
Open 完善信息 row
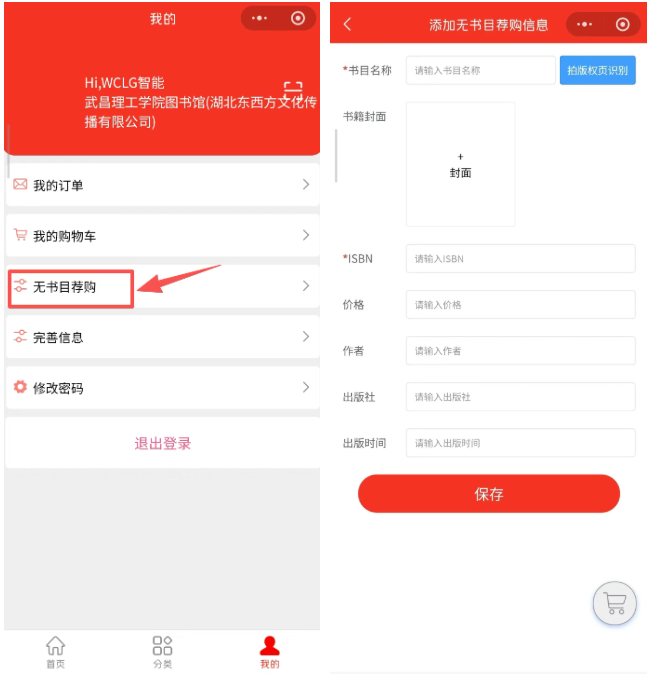160,338
